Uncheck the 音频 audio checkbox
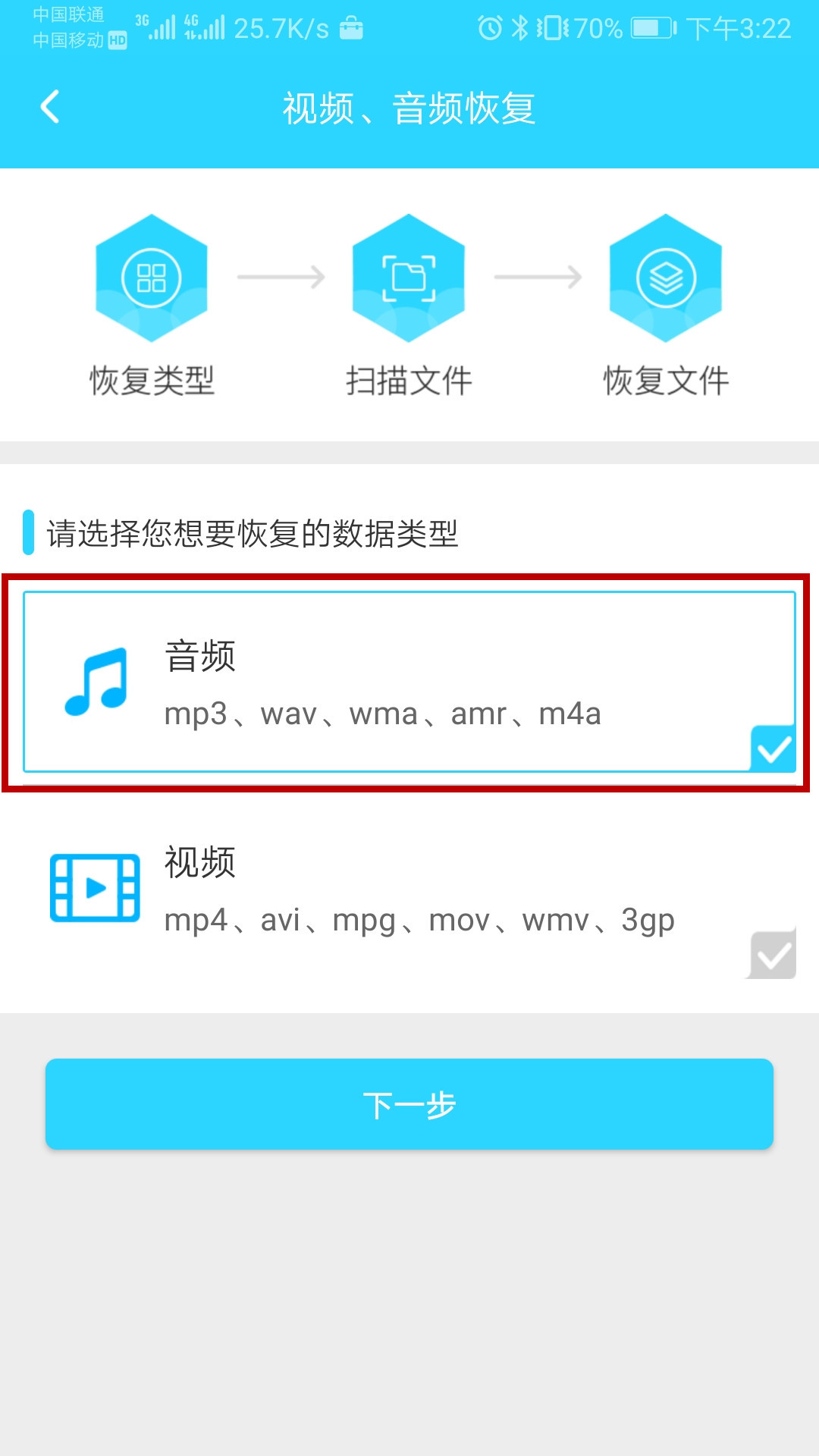Screen dimensions: 819x1456 773,749
